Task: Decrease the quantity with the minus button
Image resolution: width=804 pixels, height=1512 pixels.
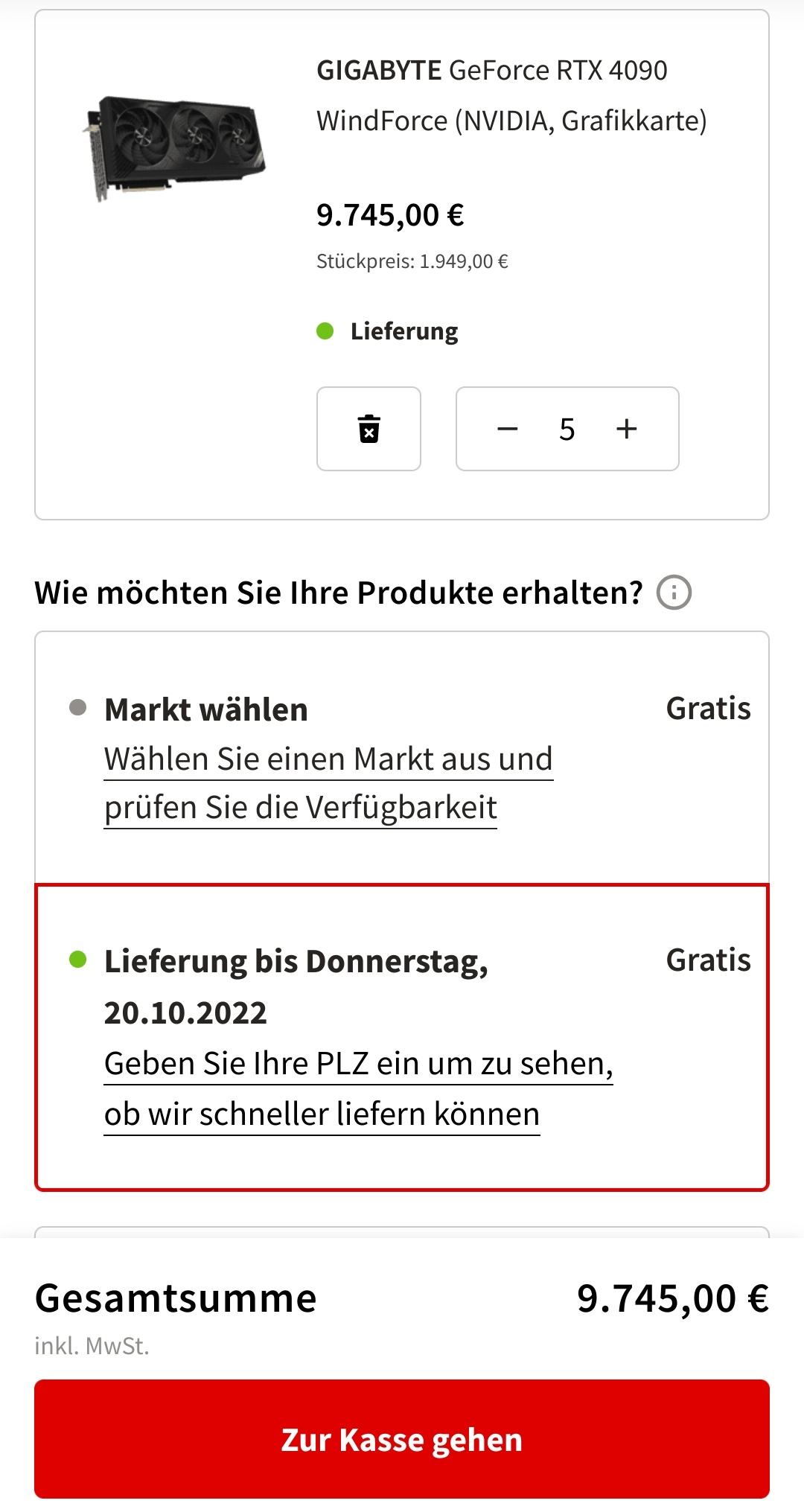Action: [508, 429]
